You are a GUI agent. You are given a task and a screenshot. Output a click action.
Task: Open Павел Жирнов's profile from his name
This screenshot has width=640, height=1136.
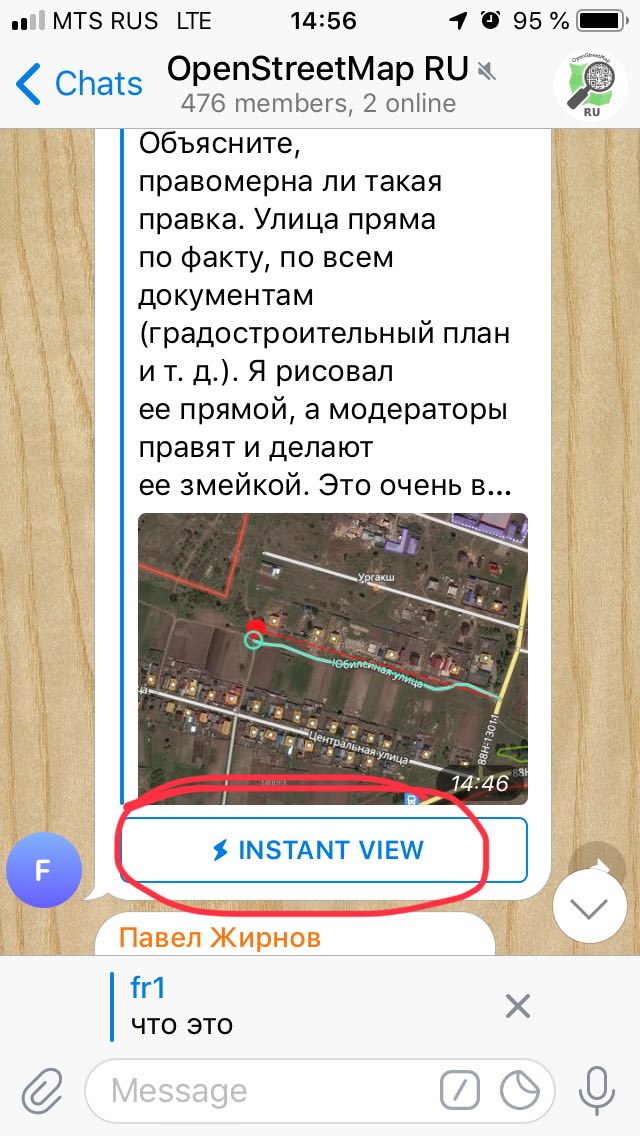[220, 937]
